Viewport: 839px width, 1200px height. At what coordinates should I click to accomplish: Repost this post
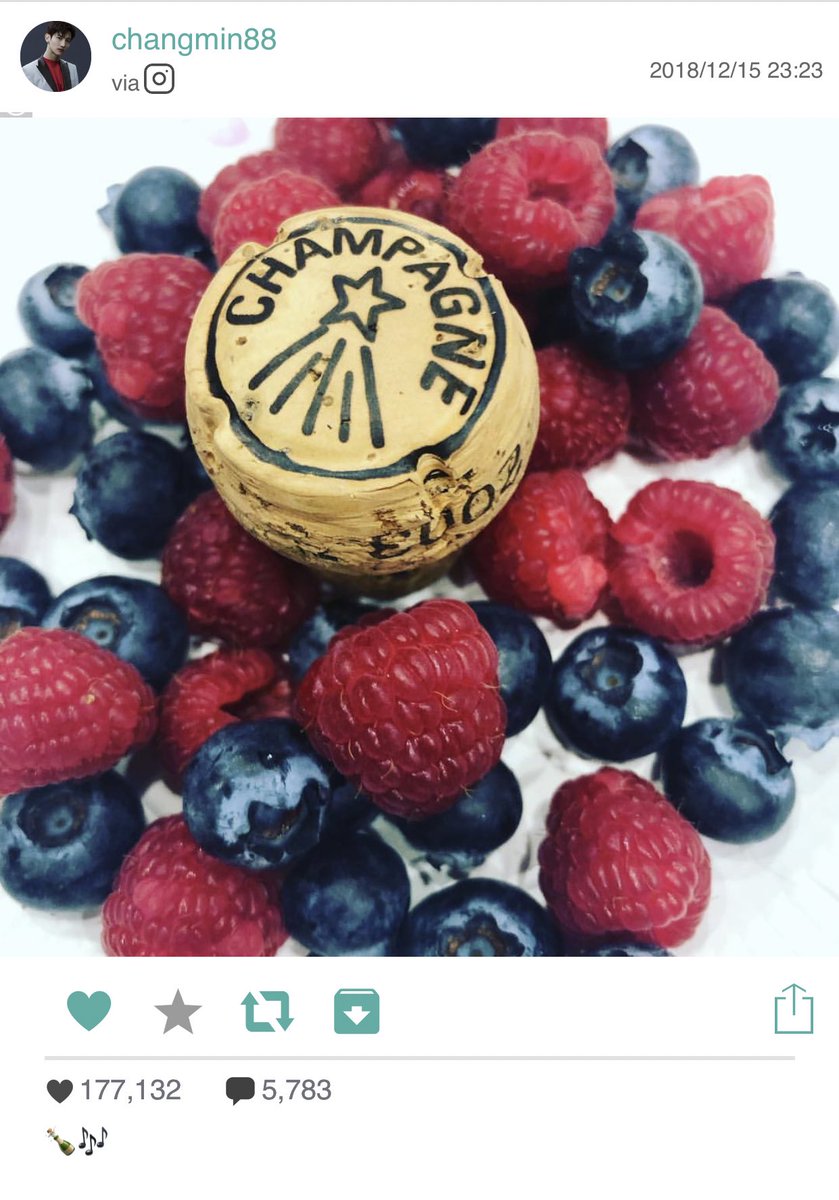pyautogui.click(x=267, y=1011)
